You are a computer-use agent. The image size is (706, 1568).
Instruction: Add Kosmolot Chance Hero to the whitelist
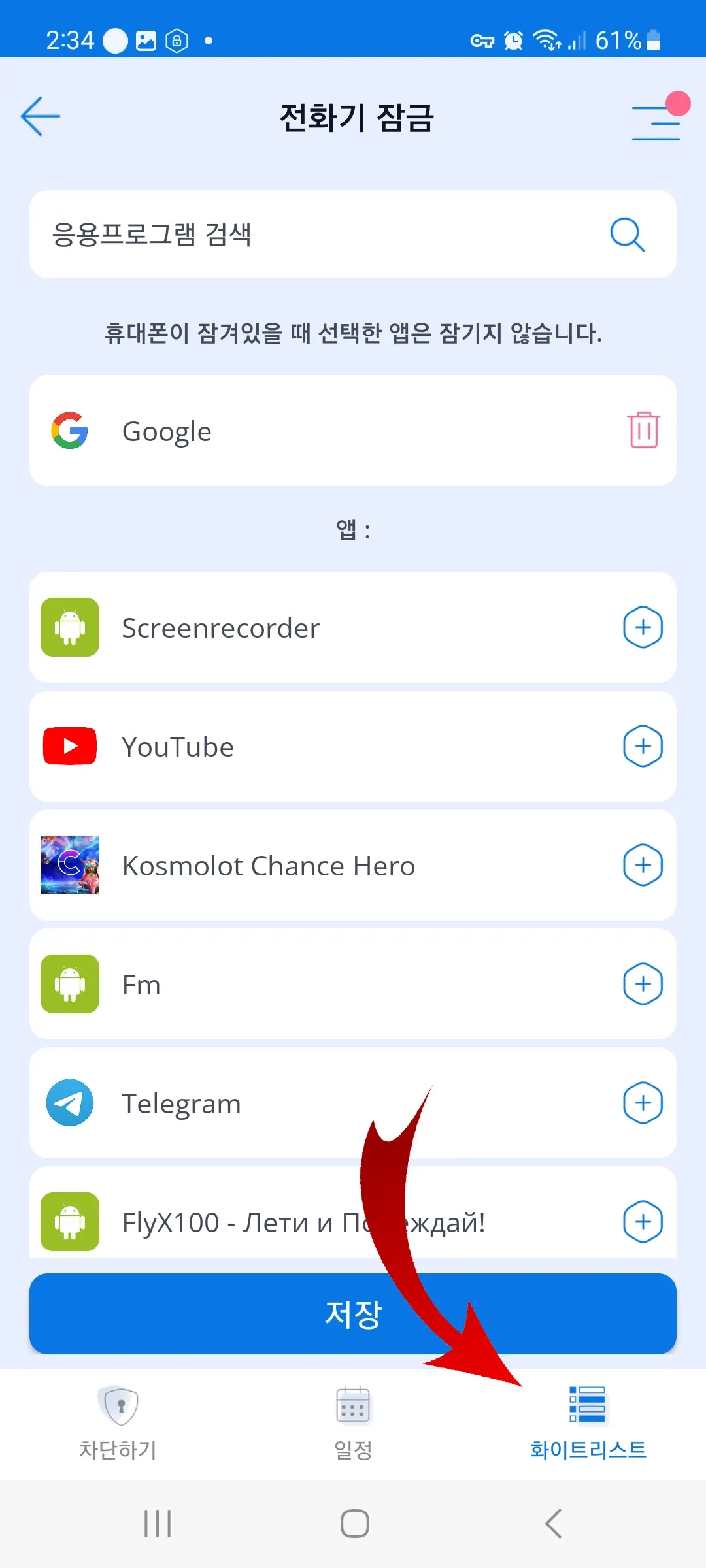point(643,865)
